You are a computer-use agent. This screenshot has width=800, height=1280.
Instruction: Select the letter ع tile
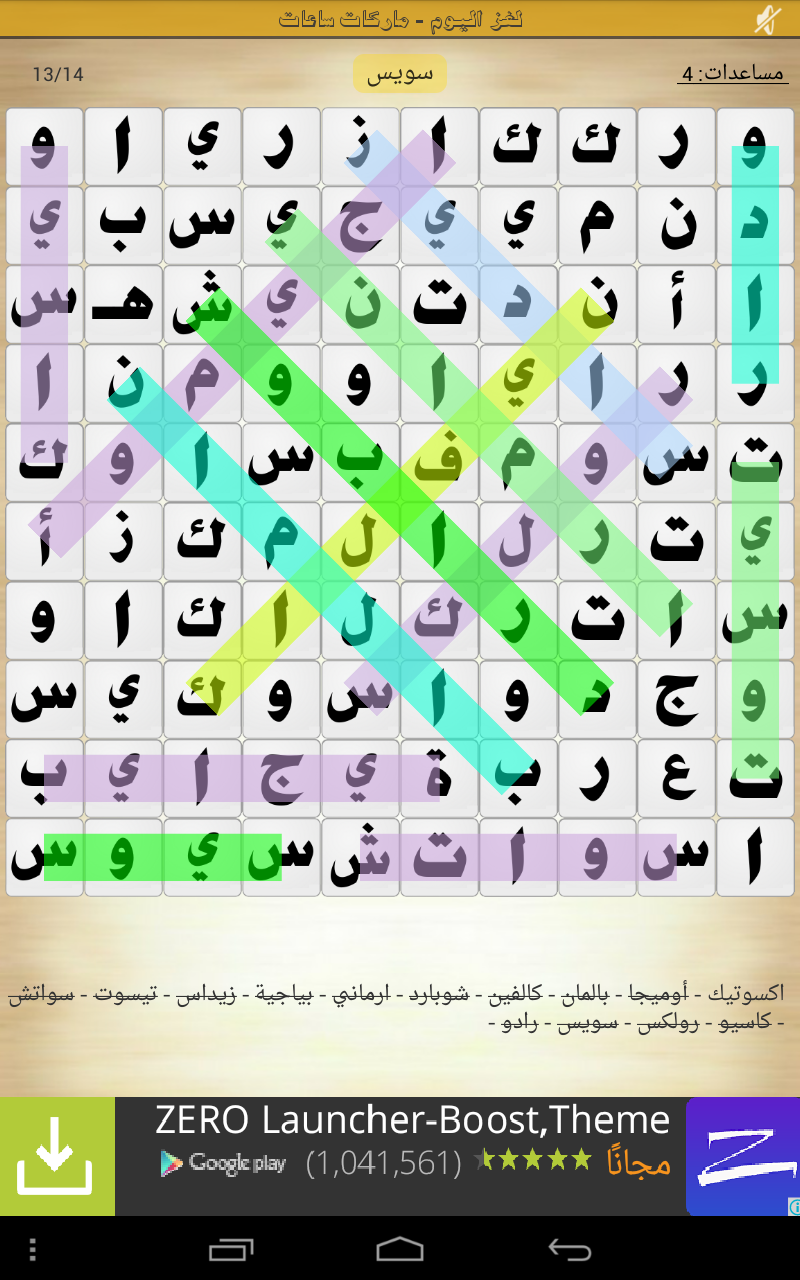pos(676,778)
